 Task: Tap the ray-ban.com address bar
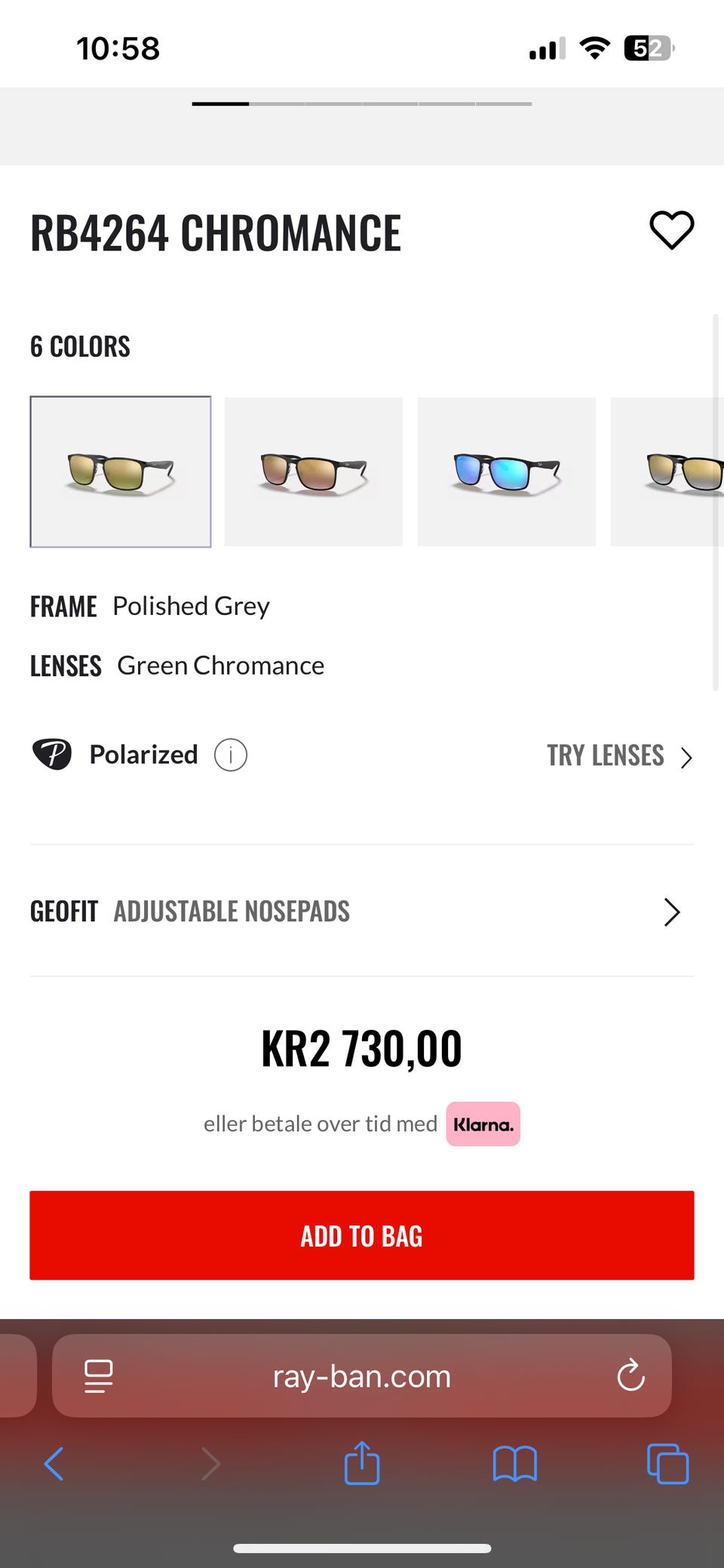(x=360, y=1375)
